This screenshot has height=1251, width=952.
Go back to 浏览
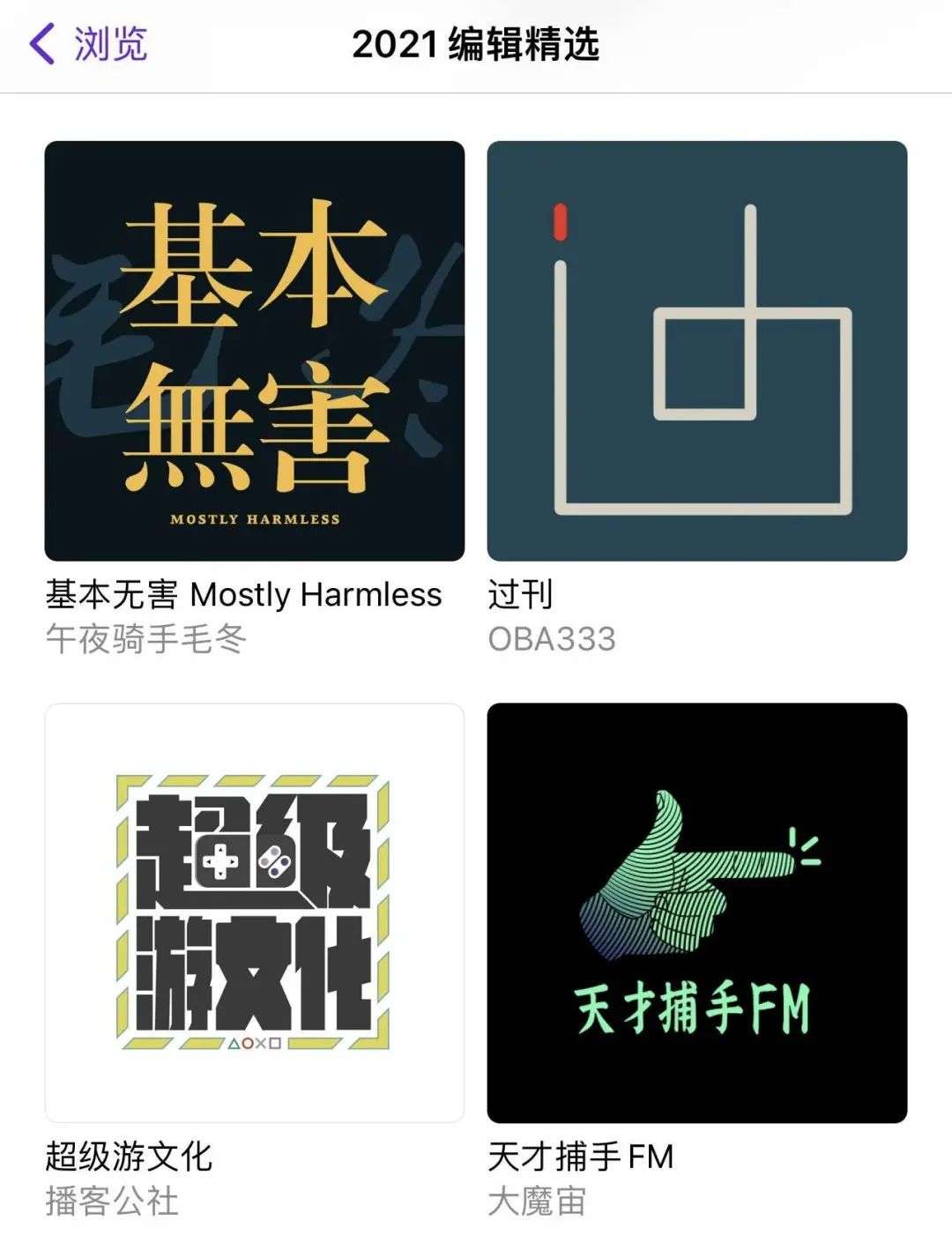(x=88, y=44)
